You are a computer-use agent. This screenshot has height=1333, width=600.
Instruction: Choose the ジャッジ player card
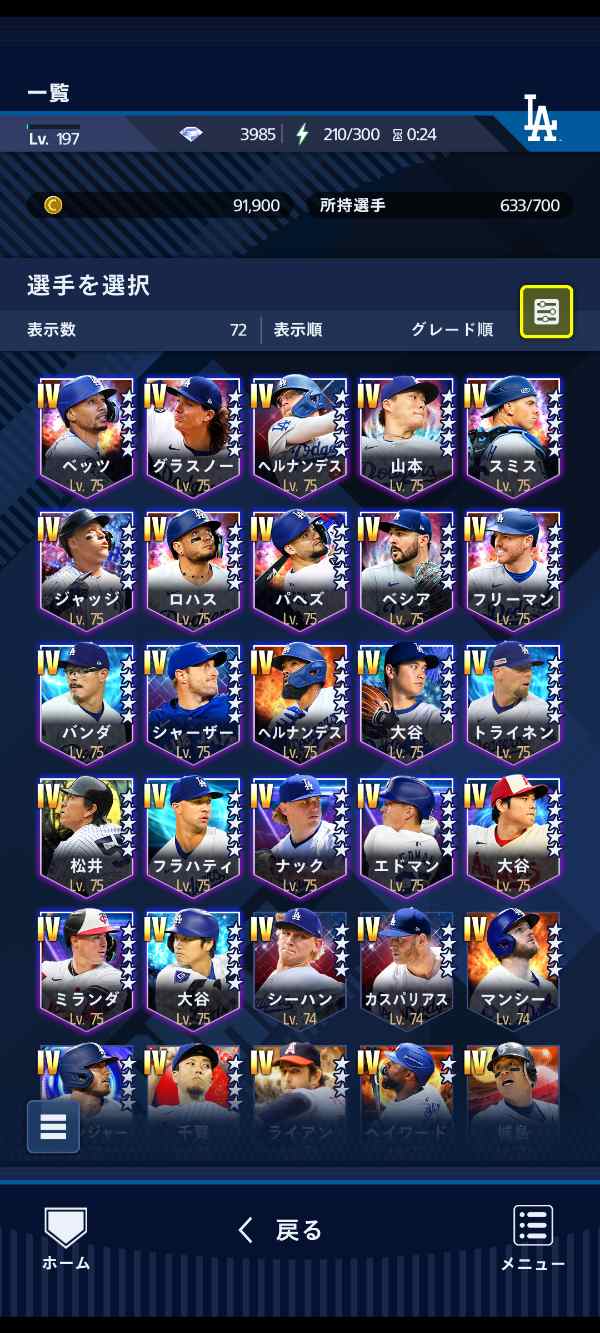(x=86, y=566)
